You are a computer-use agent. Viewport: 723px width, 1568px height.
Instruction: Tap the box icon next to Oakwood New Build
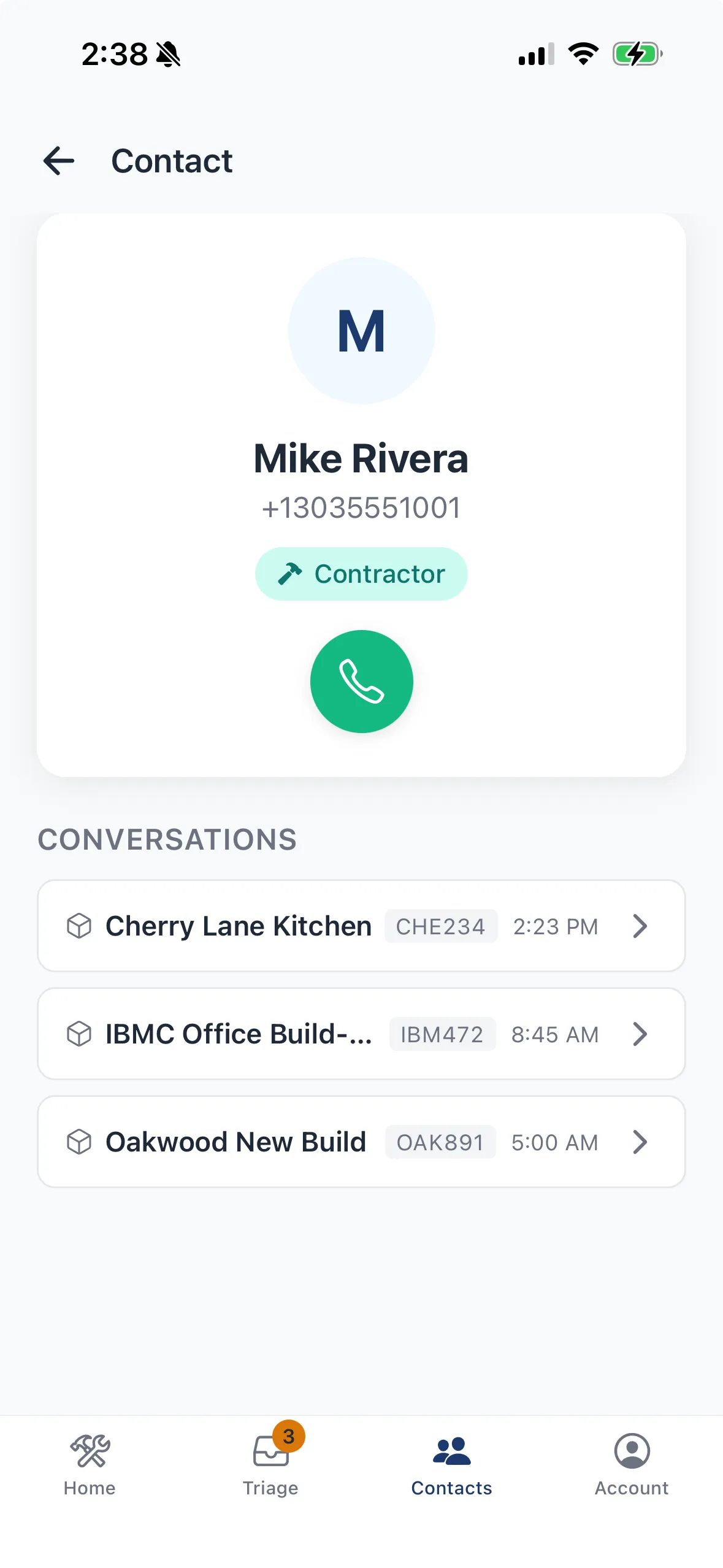[x=79, y=1142]
